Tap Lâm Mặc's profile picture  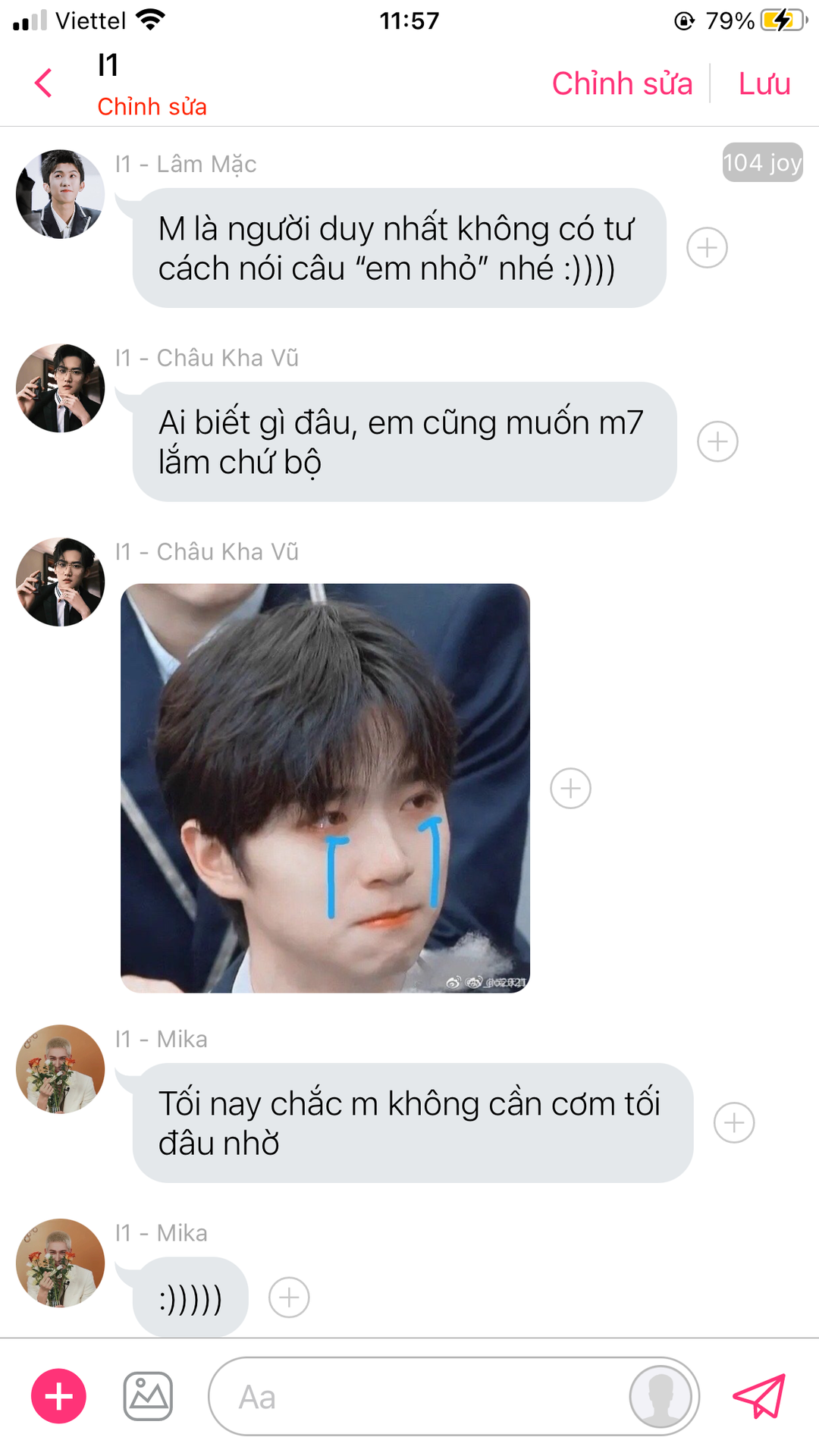[60, 194]
